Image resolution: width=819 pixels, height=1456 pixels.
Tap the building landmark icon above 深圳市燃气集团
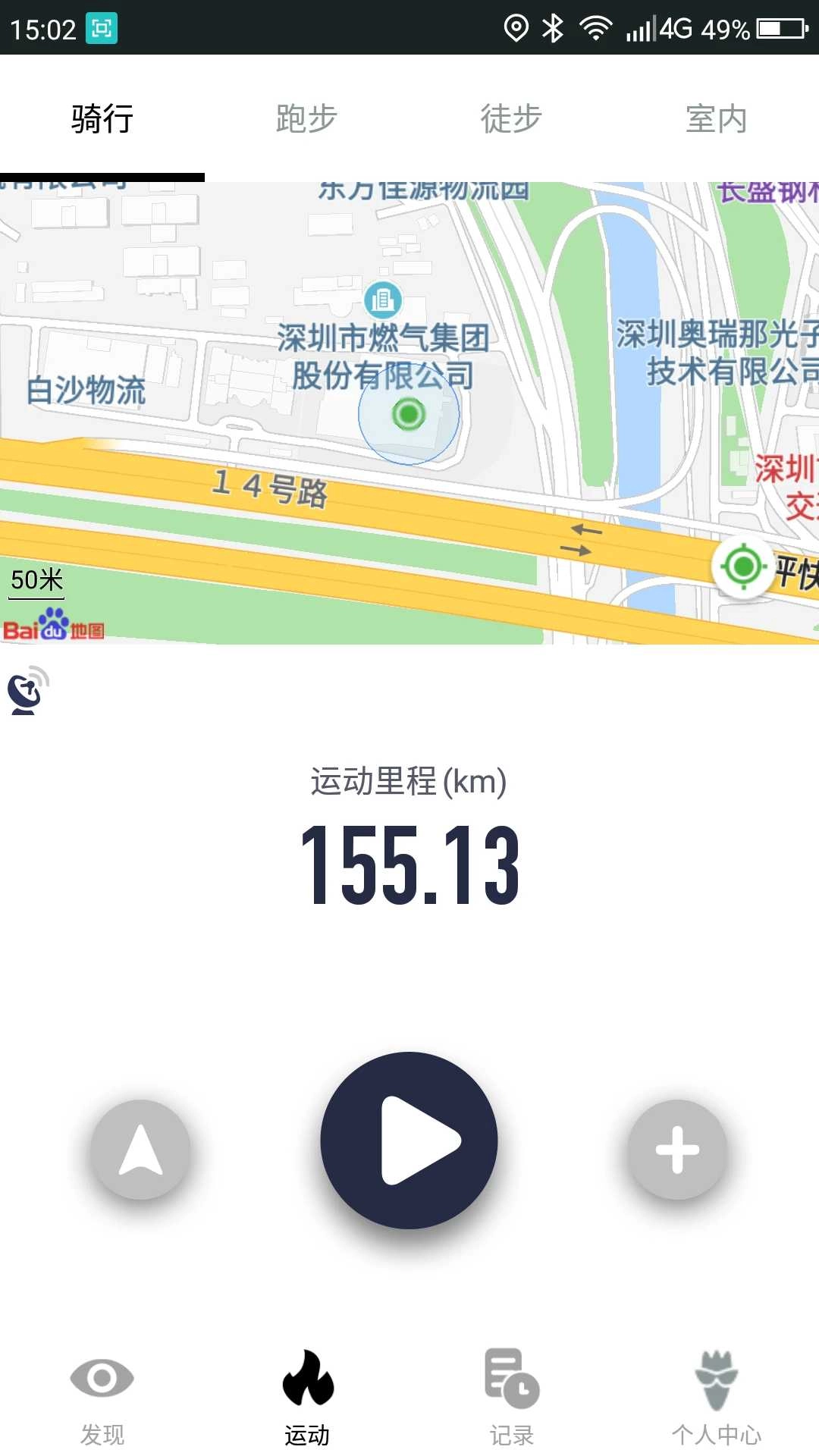point(383,300)
